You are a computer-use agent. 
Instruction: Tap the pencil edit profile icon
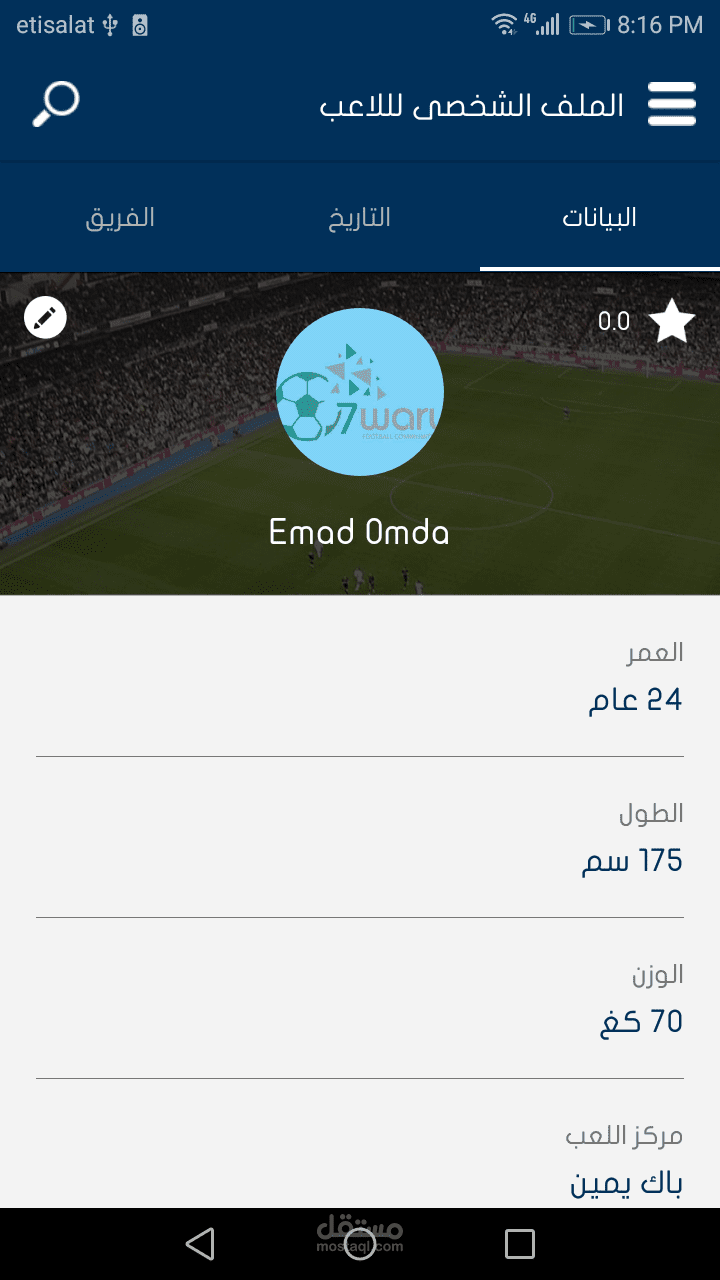point(45,318)
